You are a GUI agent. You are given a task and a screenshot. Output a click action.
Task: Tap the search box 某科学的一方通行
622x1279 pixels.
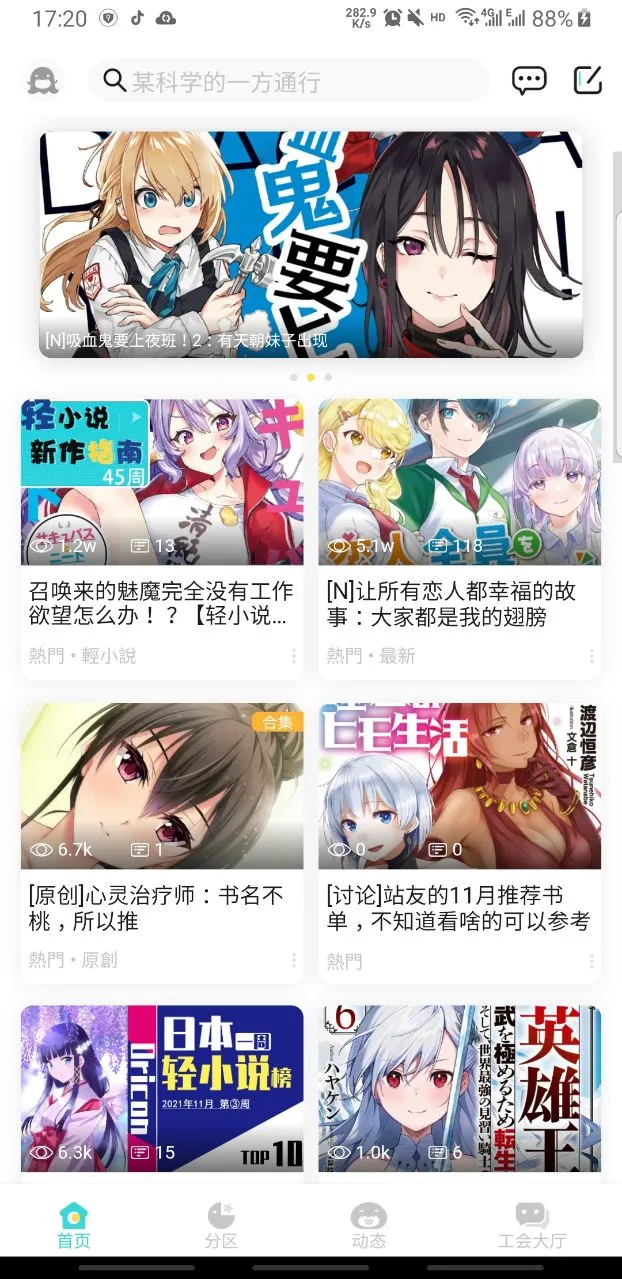288,81
